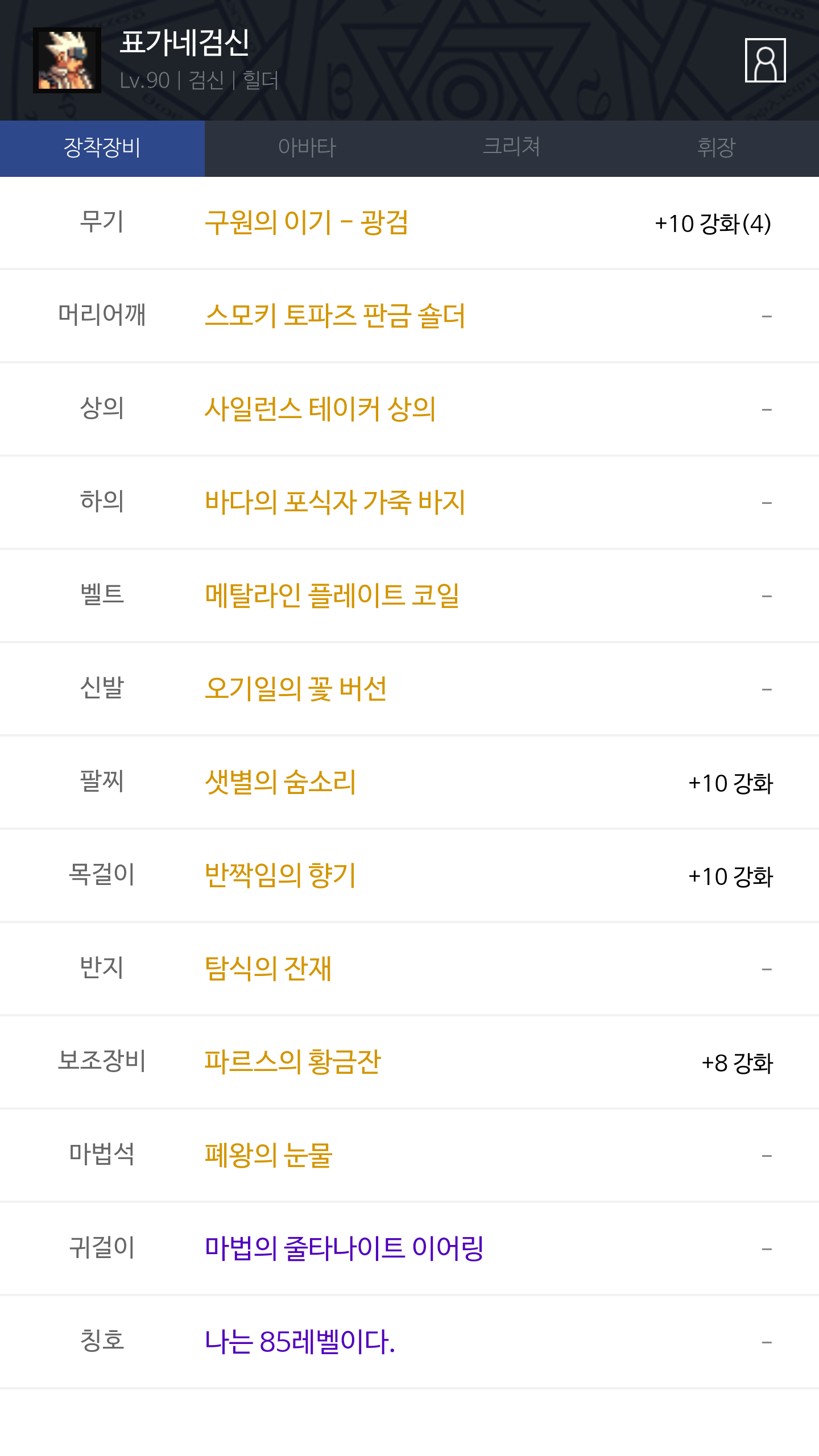
Task: Switch to the 크리쳐 tab
Action: coord(511,148)
